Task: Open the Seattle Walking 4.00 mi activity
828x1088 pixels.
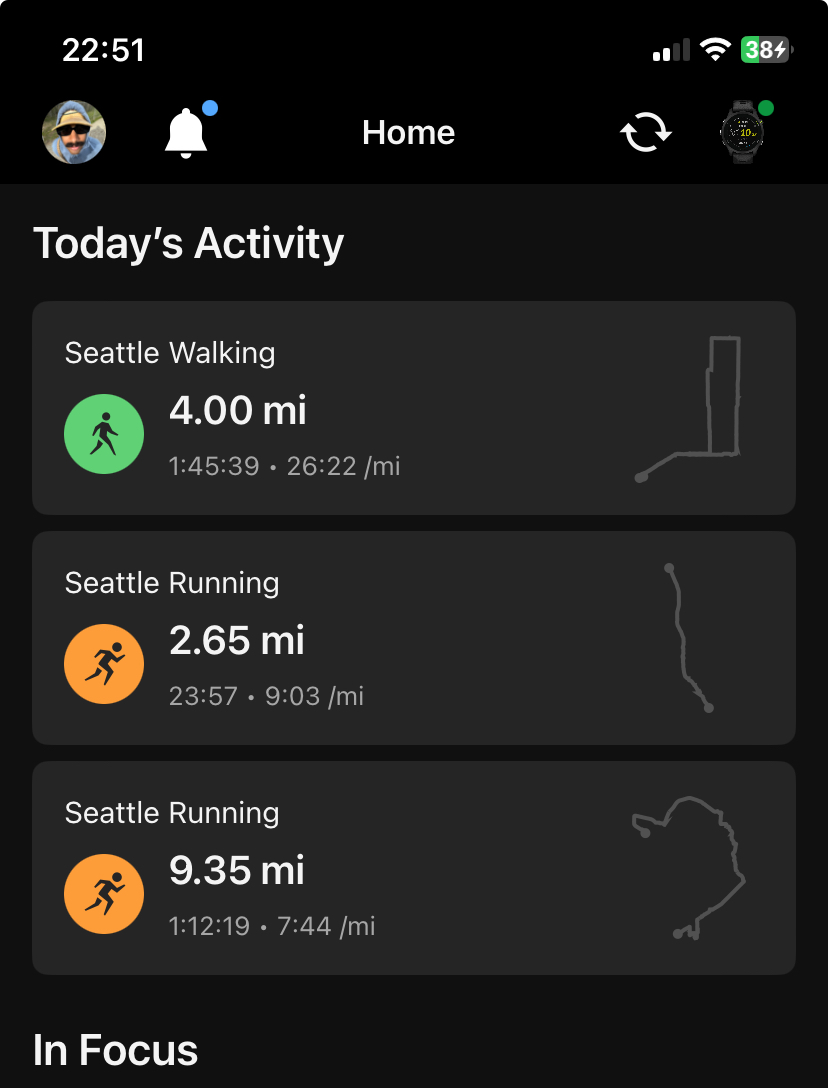Action: (x=414, y=408)
